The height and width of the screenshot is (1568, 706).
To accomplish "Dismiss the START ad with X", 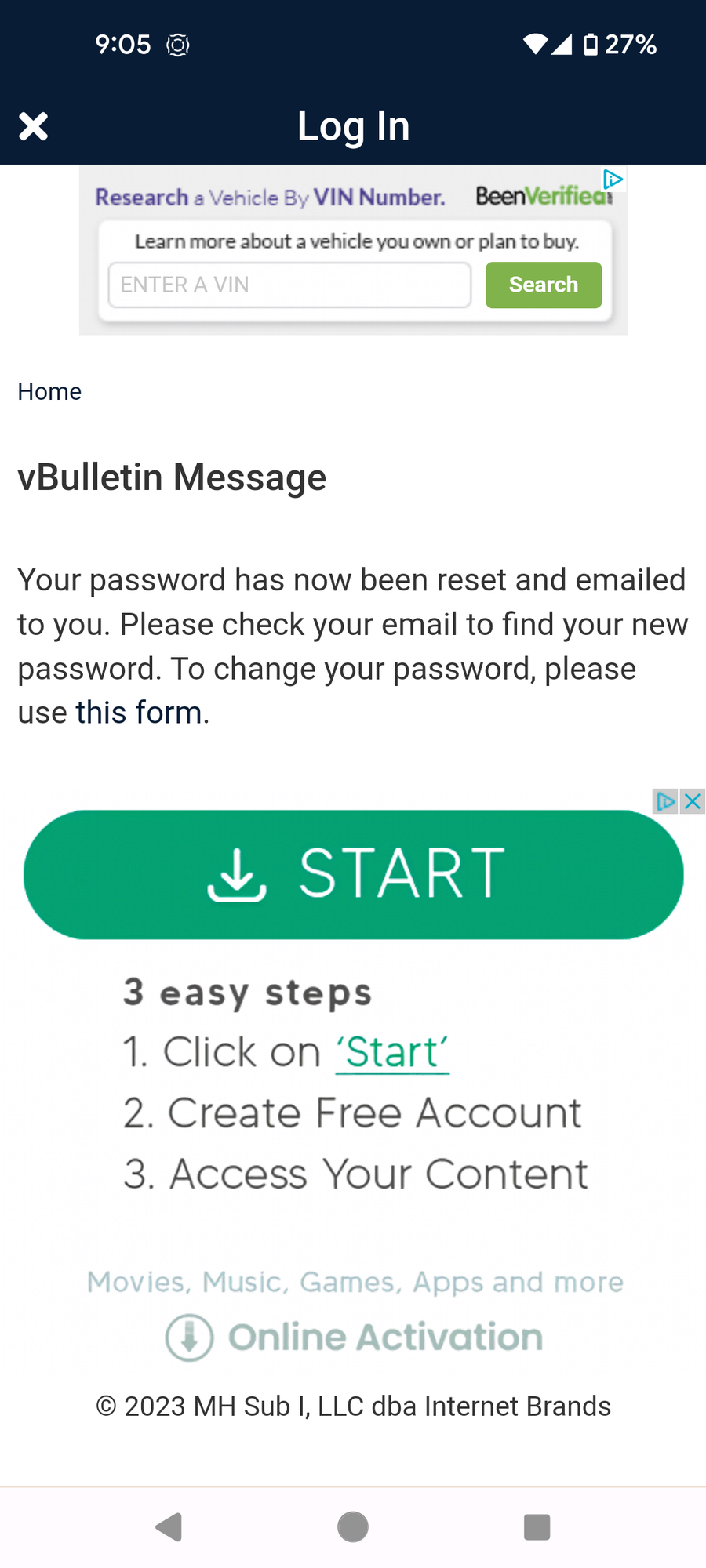I will click(693, 801).
